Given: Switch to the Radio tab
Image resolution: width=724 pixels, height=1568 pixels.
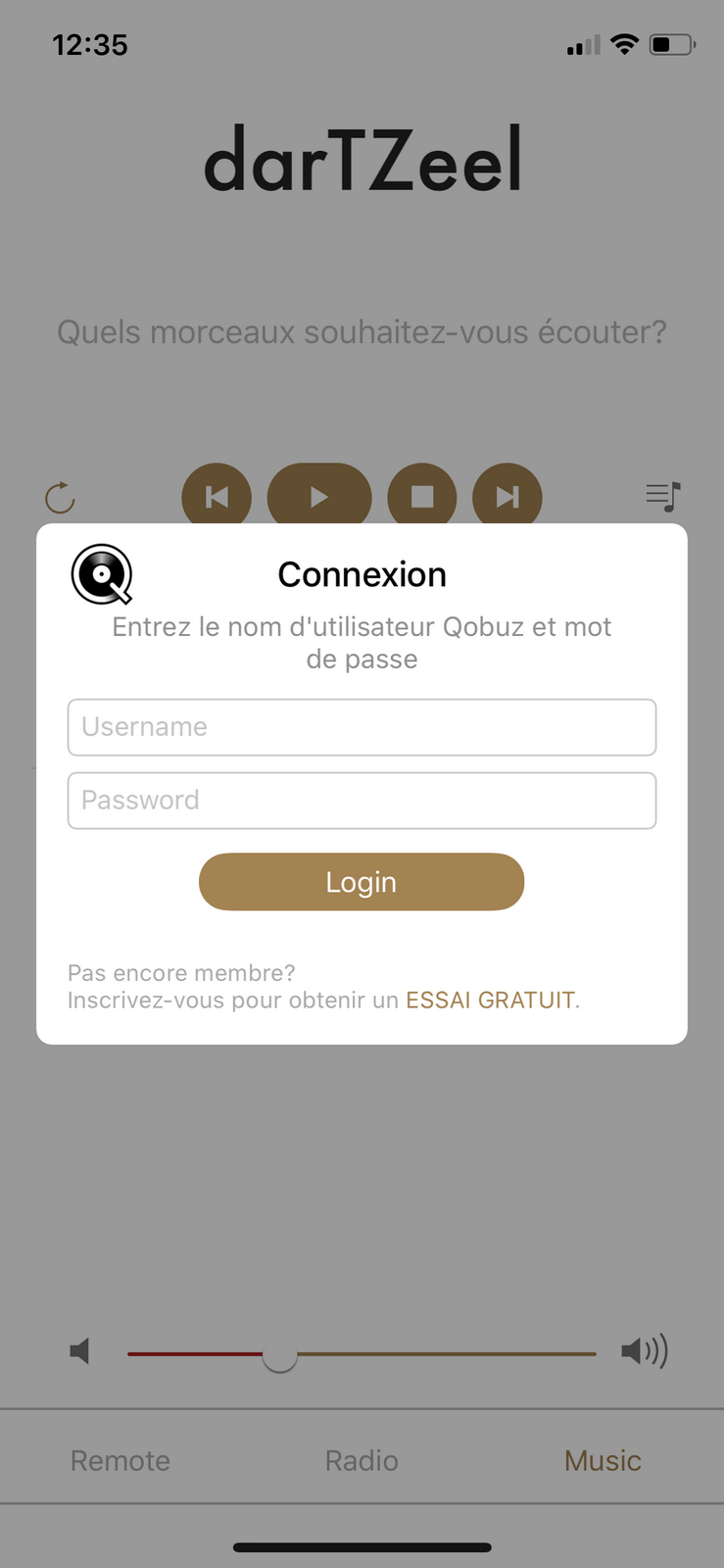Looking at the screenshot, I should coord(362,1460).
